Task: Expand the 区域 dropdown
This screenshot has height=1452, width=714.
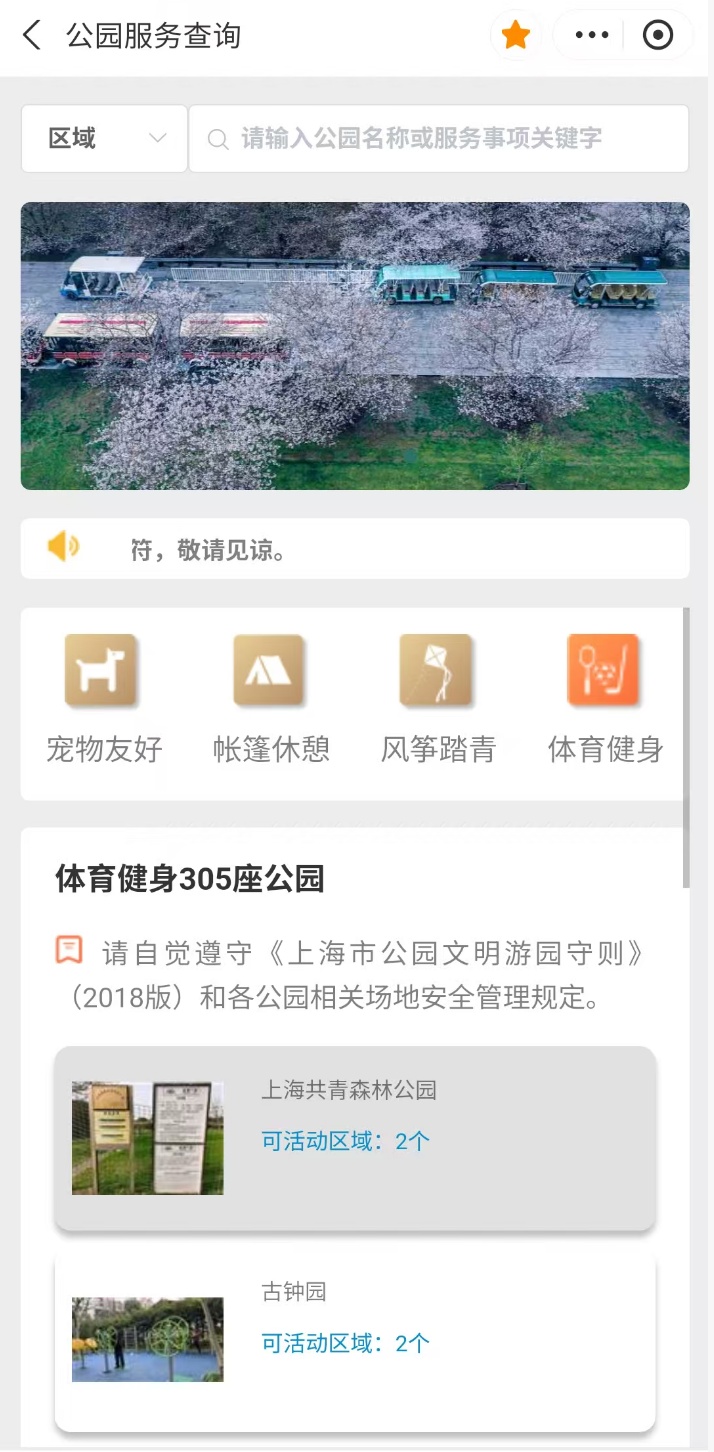Action: (x=104, y=139)
